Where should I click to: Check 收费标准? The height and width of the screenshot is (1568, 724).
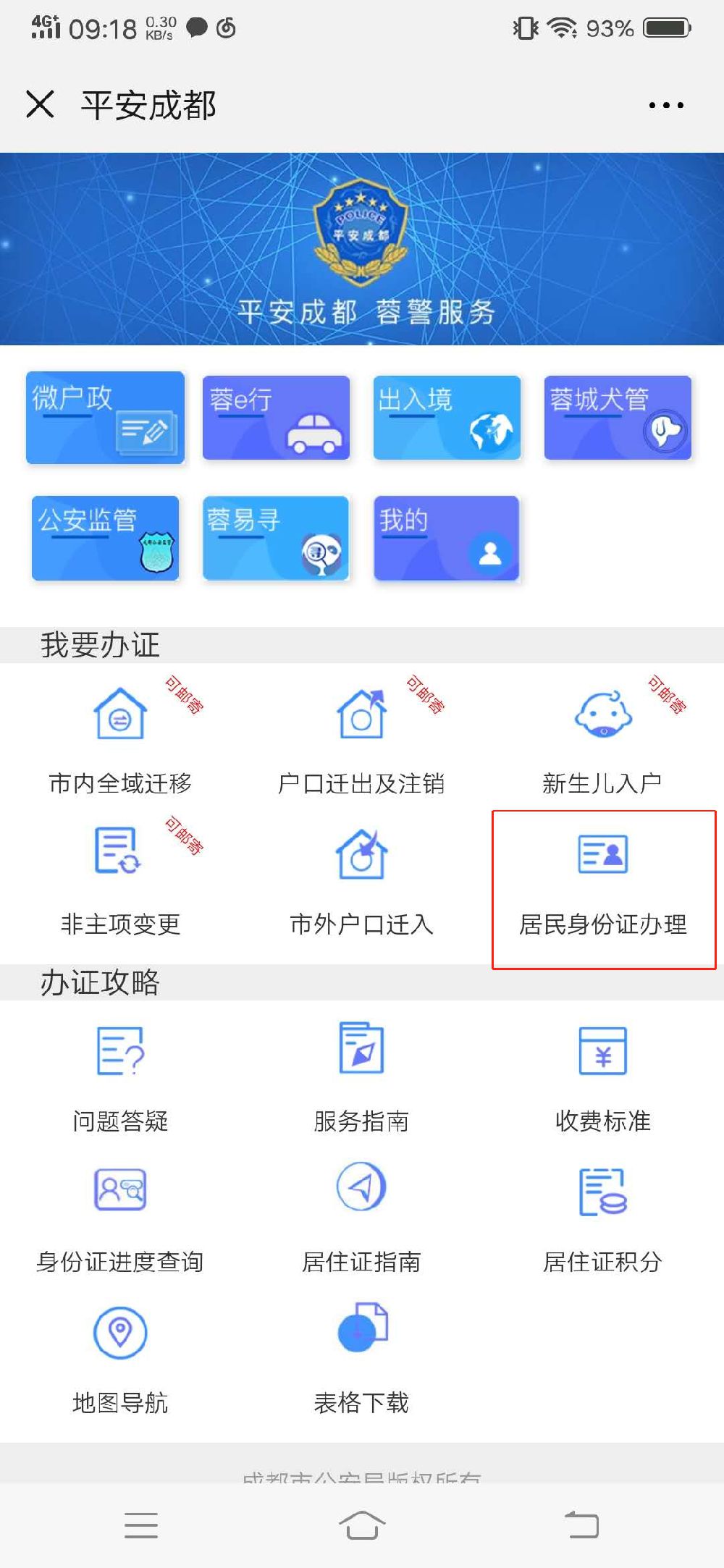click(x=602, y=1076)
